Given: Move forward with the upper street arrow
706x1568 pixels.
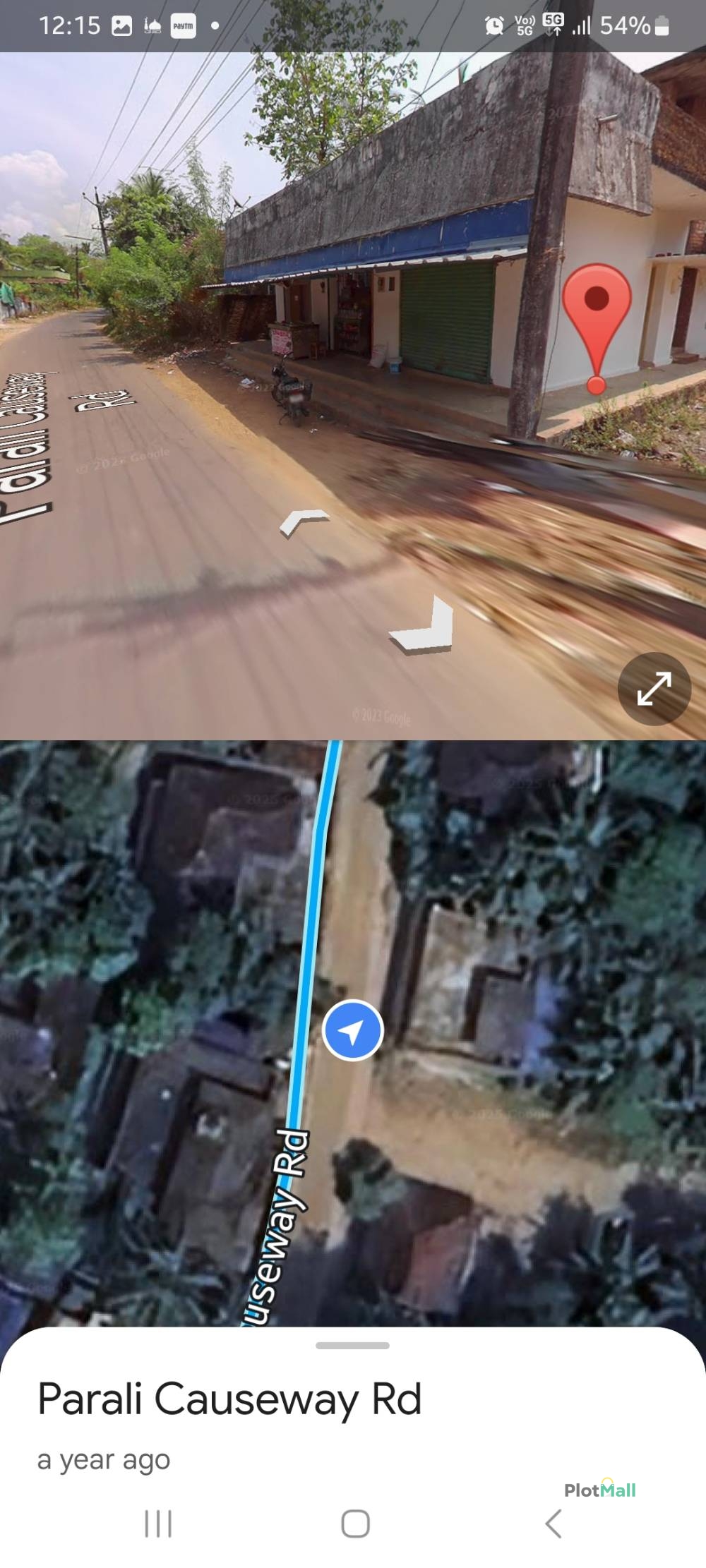Looking at the screenshot, I should [304, 523].
